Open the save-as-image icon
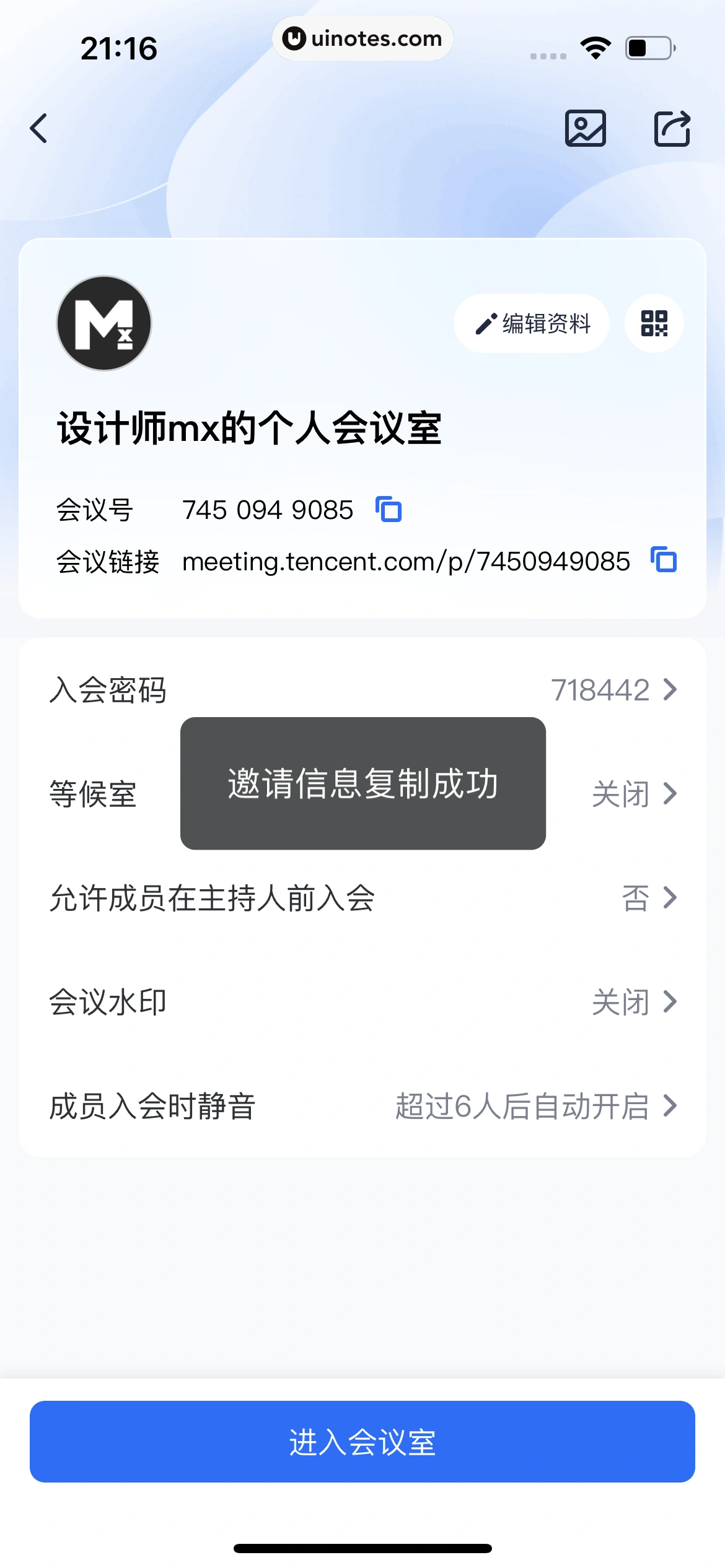 585,129
